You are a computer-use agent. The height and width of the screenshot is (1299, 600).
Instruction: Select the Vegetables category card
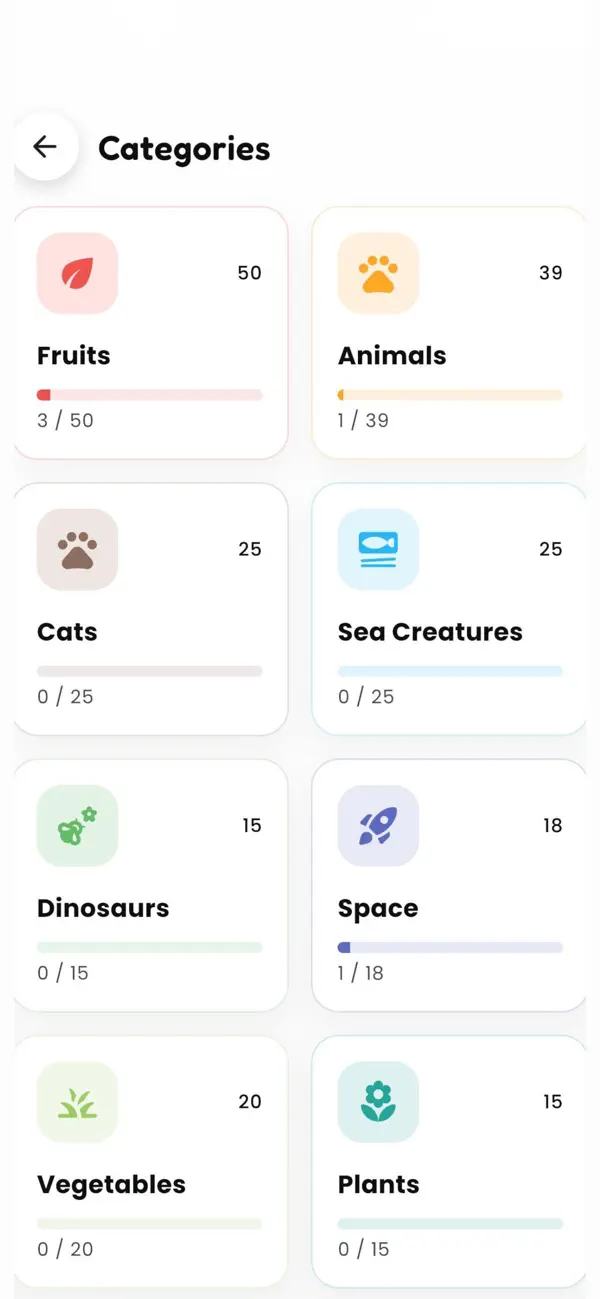(151, 1161)
